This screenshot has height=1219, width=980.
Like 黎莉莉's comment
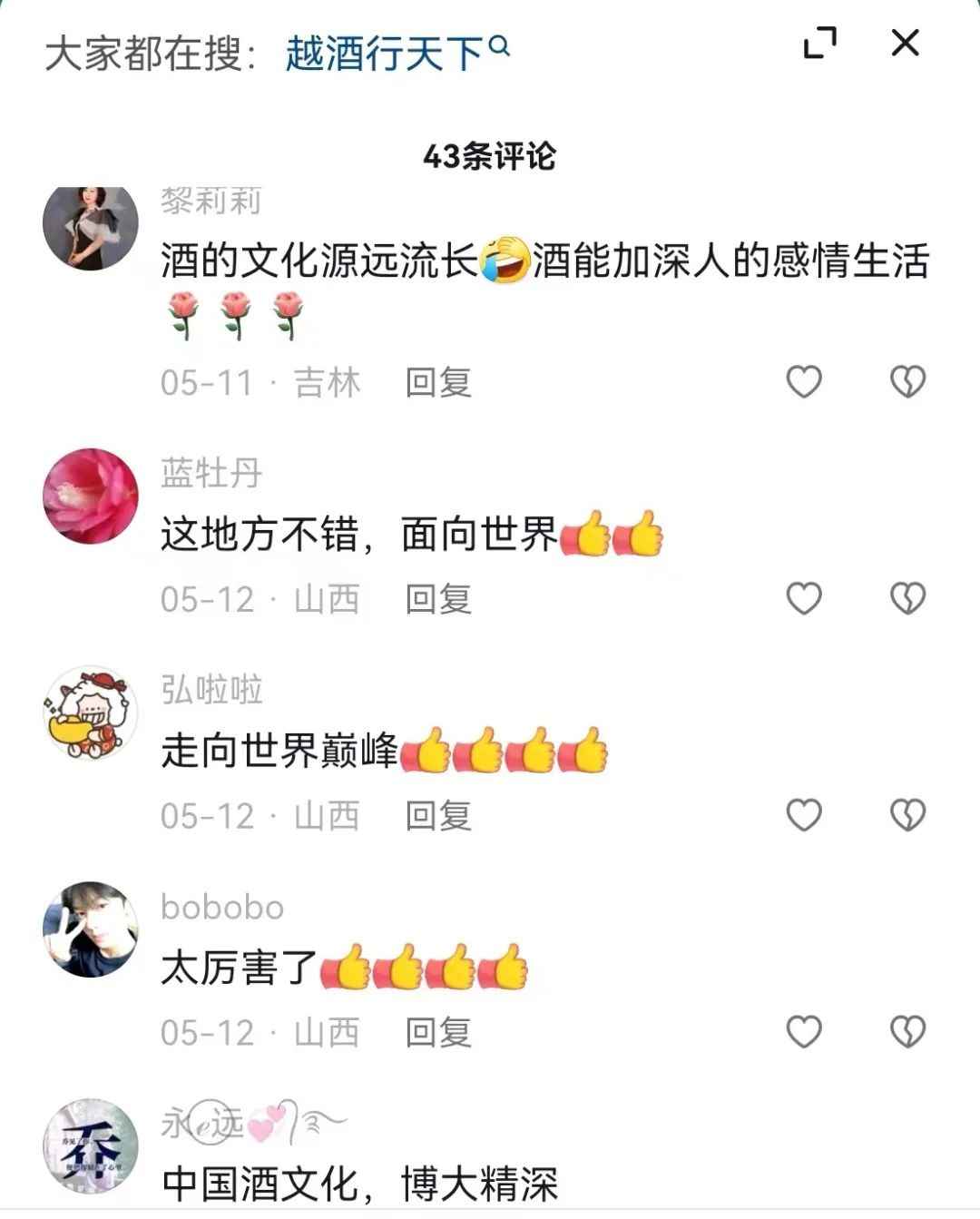[x=803, y=382]
